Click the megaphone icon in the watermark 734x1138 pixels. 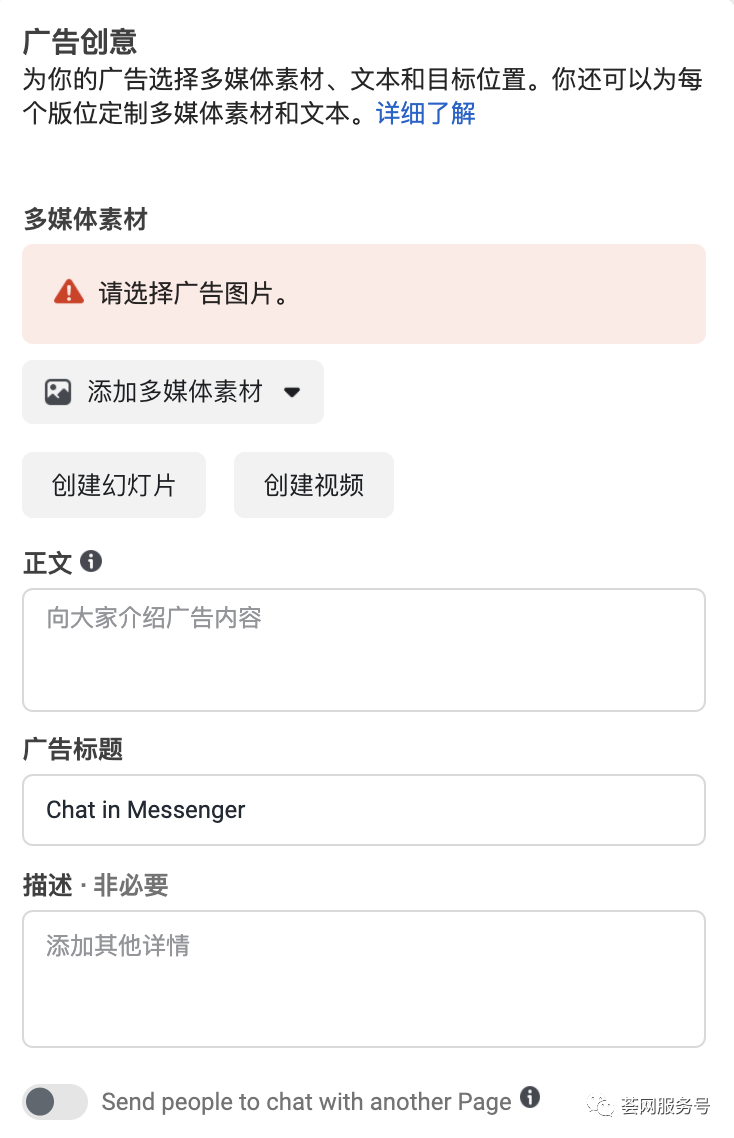(601, 1105)
